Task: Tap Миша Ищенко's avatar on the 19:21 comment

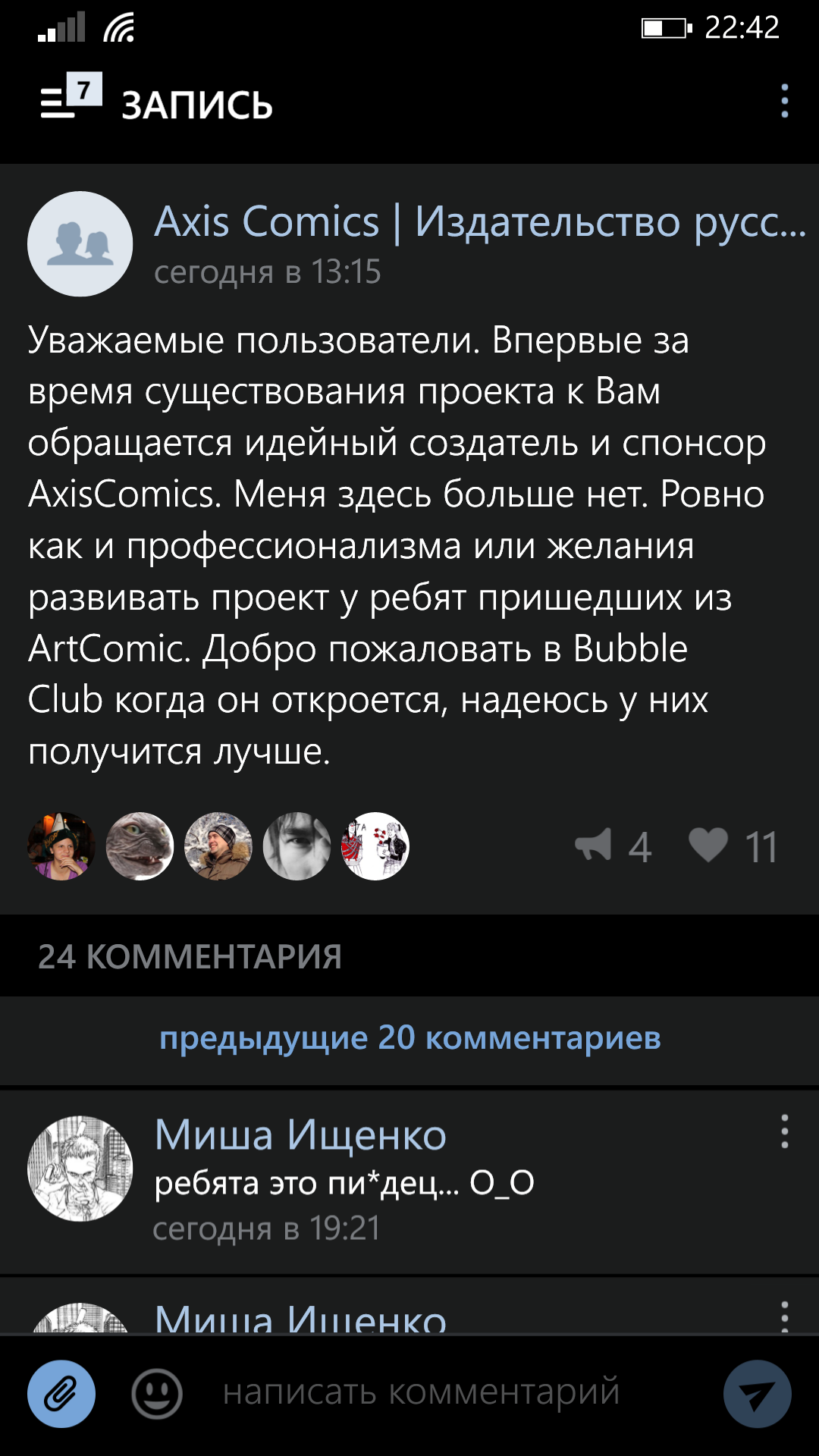Action: click(x=80, y=1168)
